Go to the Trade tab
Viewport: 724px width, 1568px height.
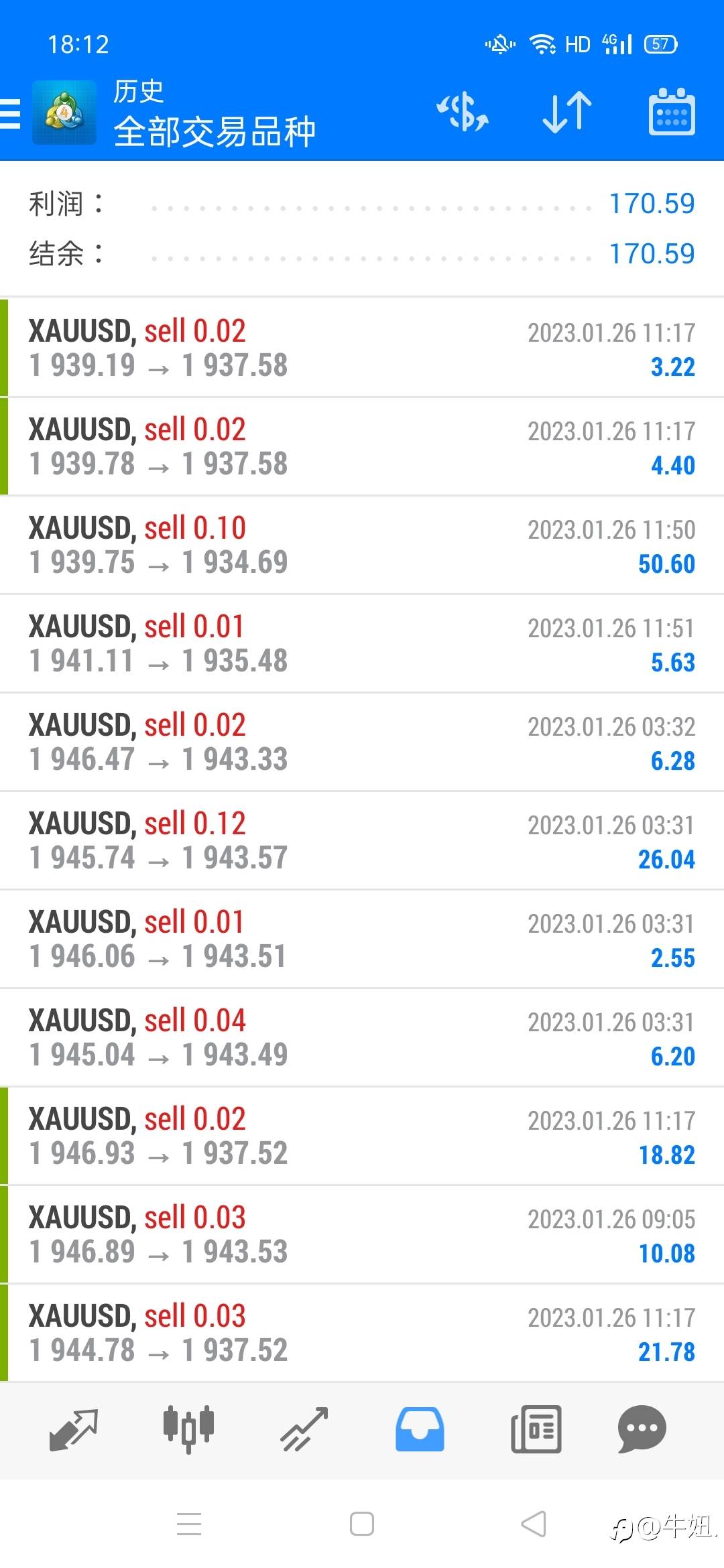click(304, 1429)
